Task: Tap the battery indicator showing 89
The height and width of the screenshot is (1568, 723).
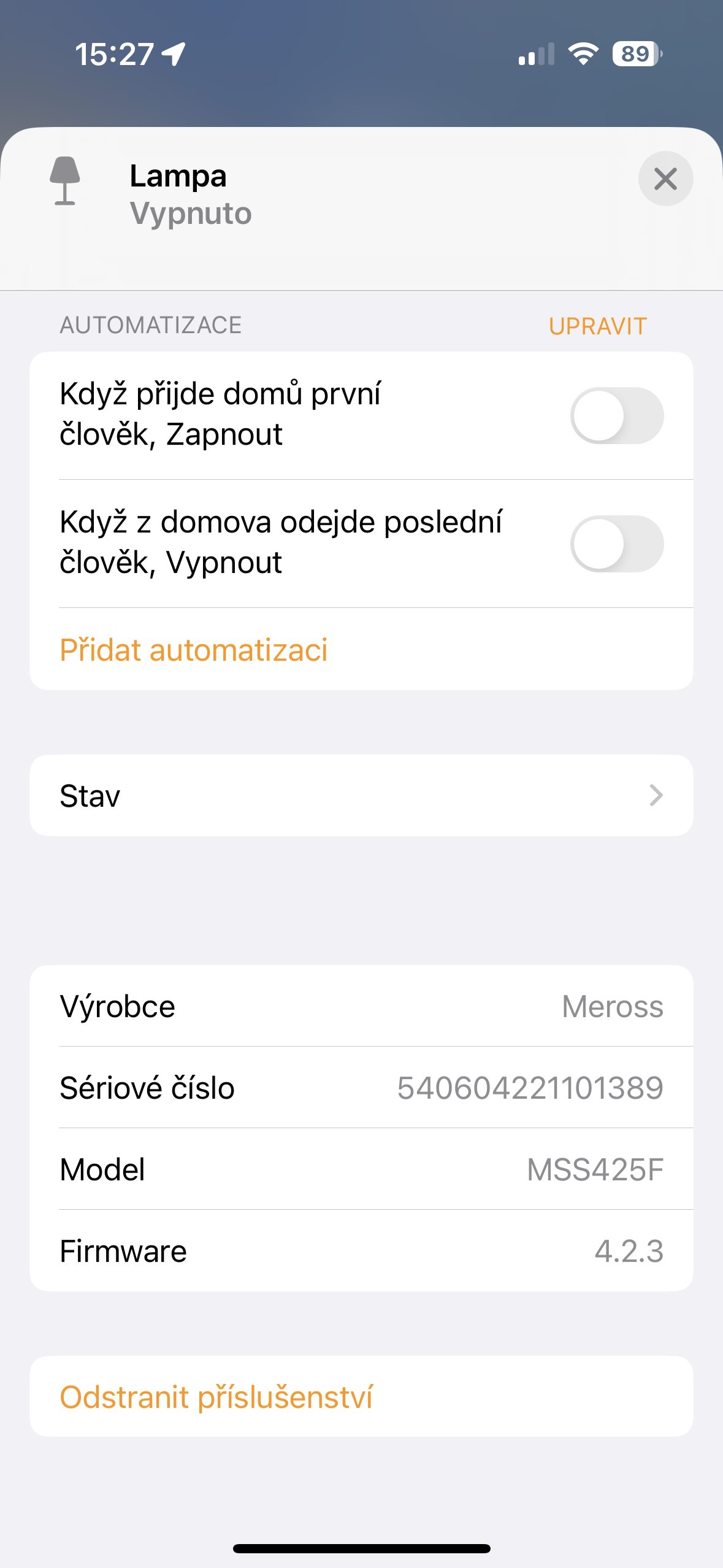Action: 635,55
